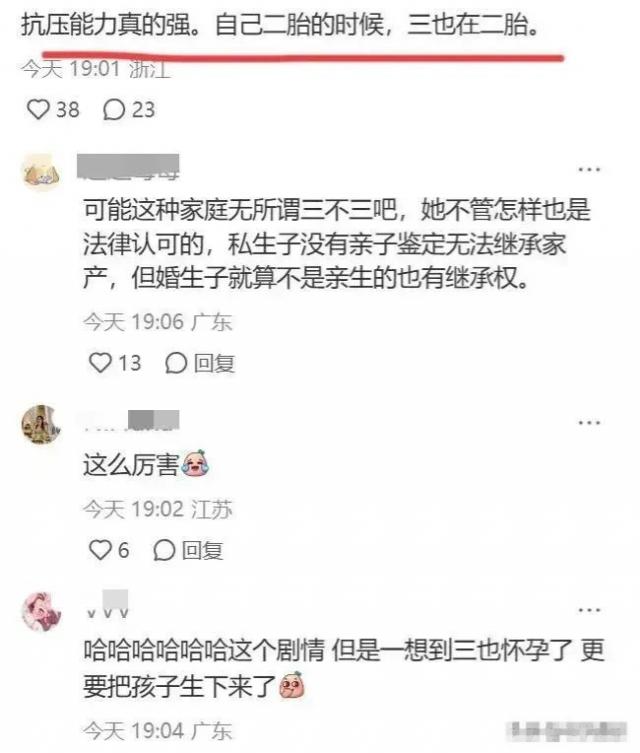Like the top post with 38 likes
Viewport: 640px width, 753px height.
tap(38, 109)
